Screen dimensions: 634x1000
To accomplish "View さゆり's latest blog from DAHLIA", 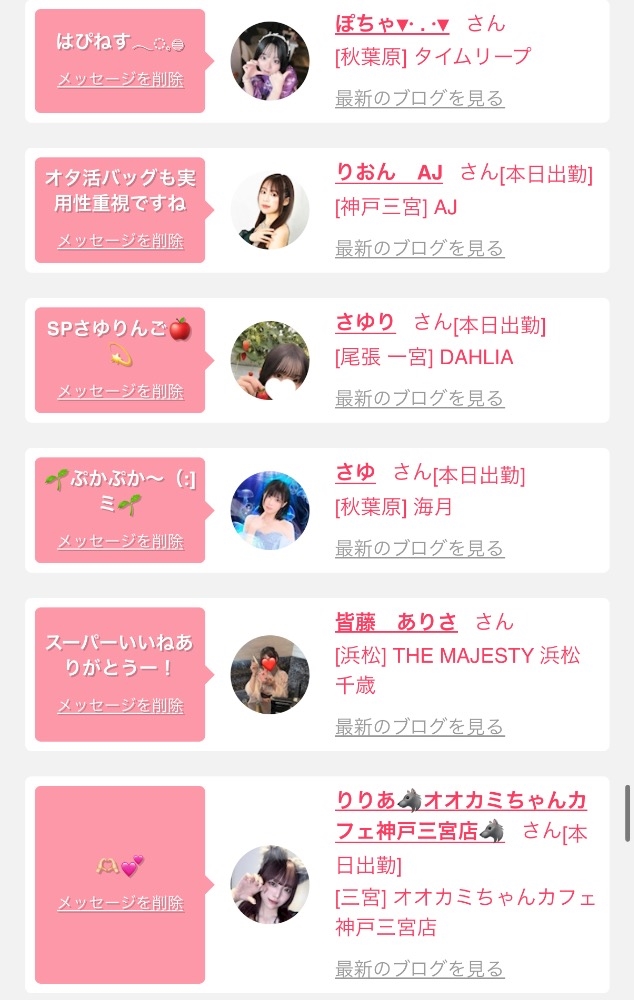I will tap(420, 398).
